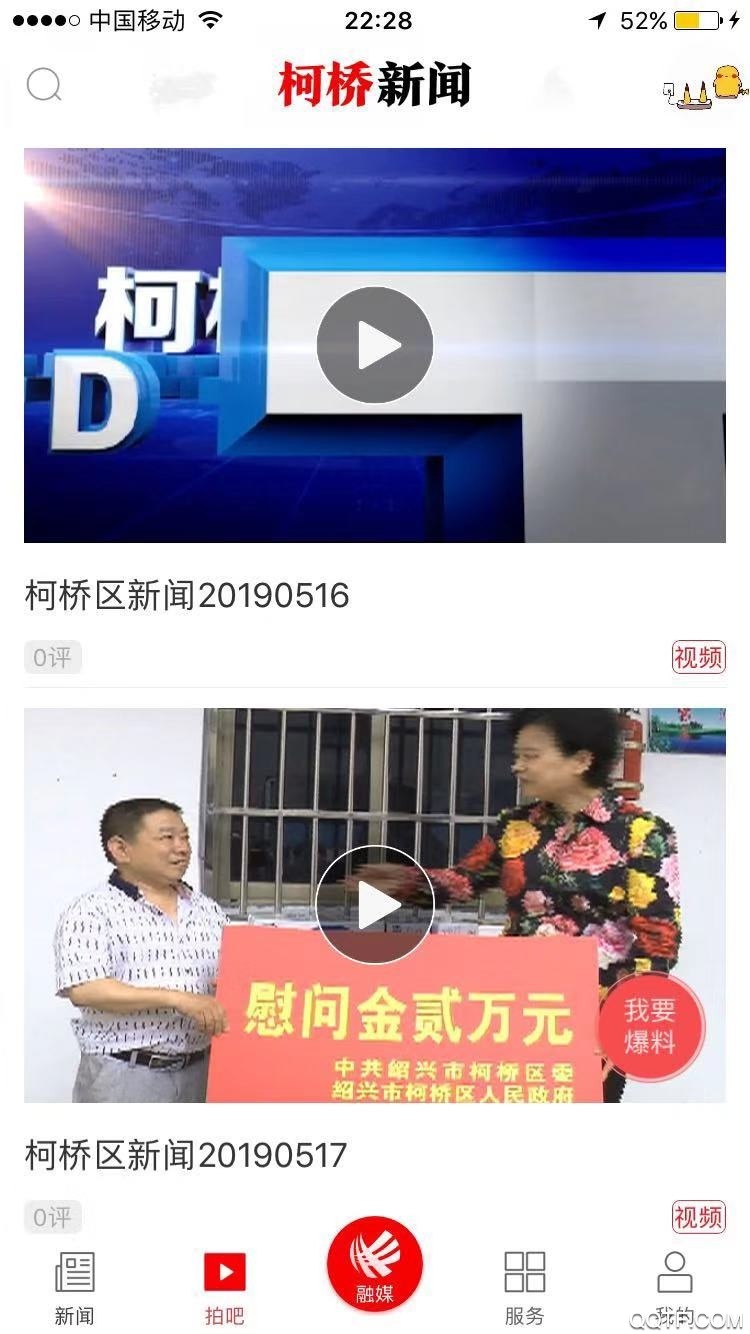Open the 柯桥区新闻20190516 article title
Image resolution: width=750 pixels, height=1334 pixels.
click(x=187, y=596)
